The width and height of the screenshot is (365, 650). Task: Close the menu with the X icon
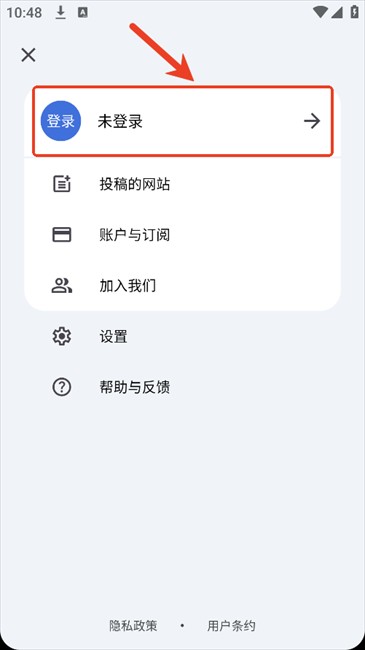28,55
